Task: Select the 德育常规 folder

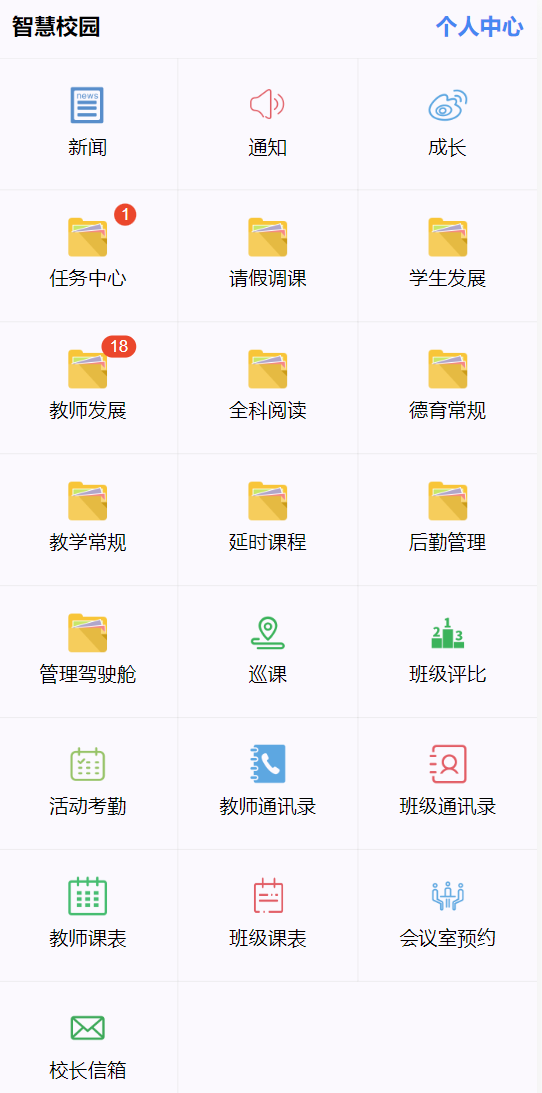Action: pos(447,388)
